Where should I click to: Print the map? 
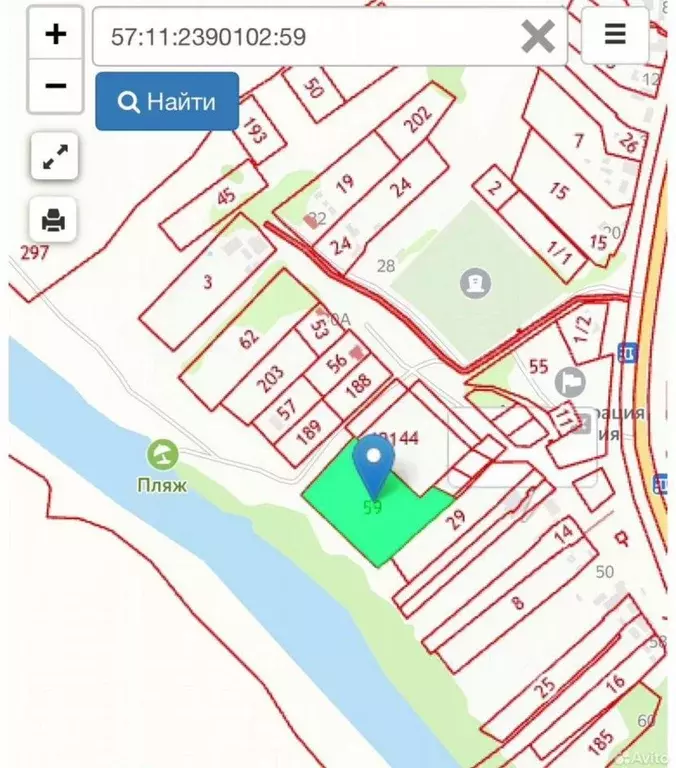[x=55, y=219]
